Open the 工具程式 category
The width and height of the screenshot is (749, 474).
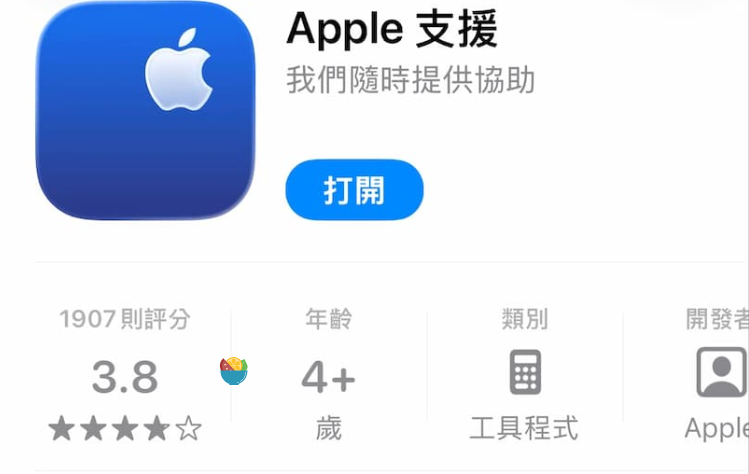[x=524, y=376]
